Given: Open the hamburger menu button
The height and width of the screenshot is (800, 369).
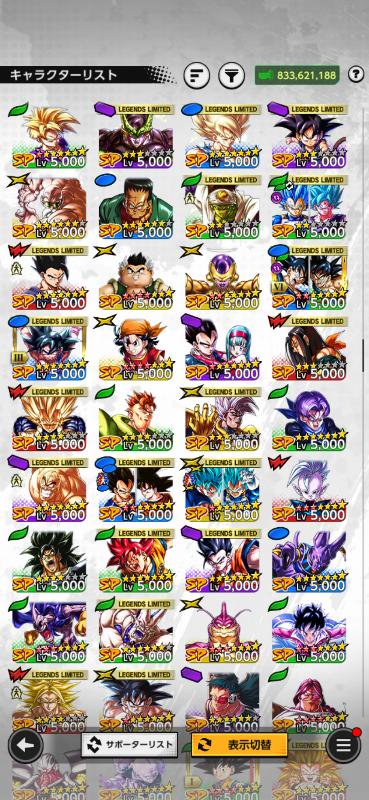Looking at the screenshot, I should pos(343,745).
